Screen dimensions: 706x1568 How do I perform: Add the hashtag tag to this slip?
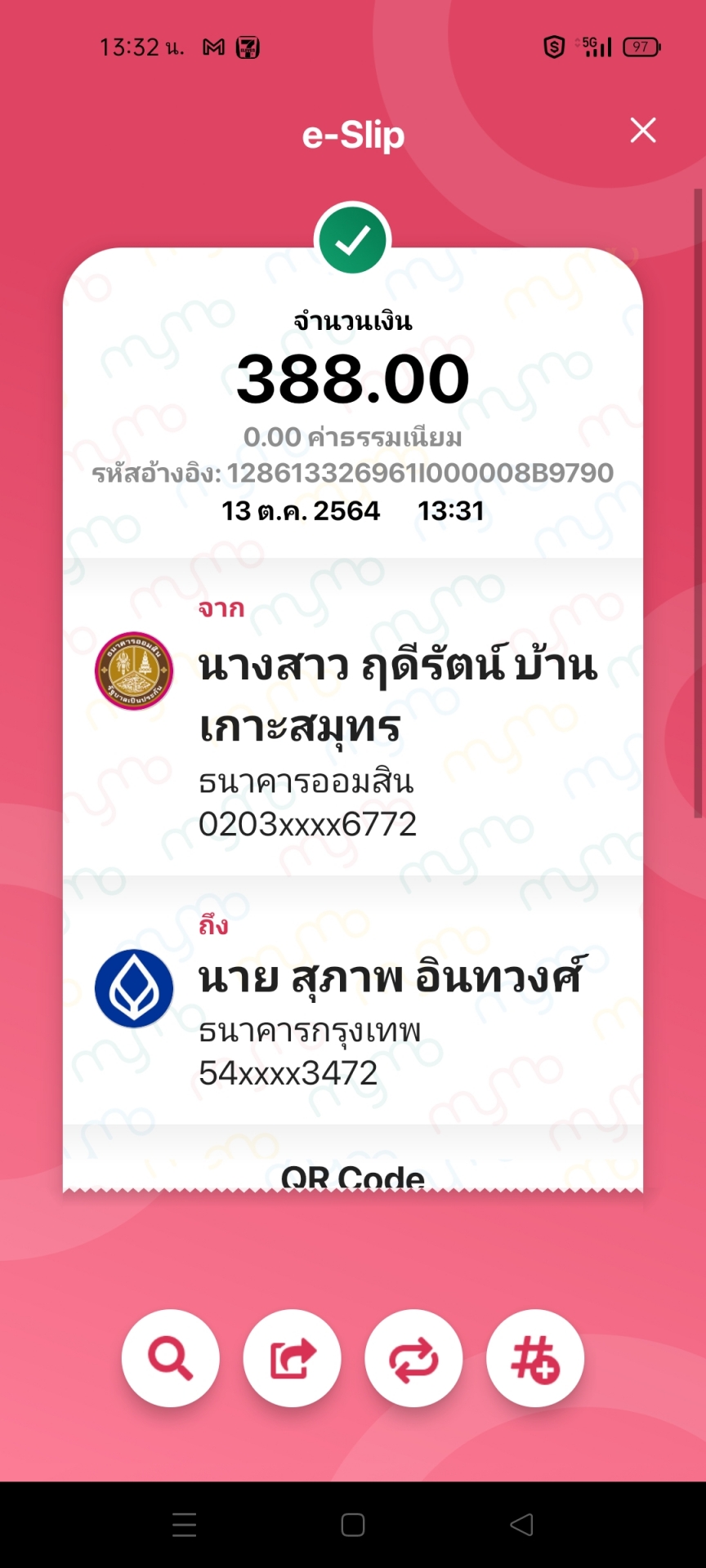click(x=535, y=1358)
